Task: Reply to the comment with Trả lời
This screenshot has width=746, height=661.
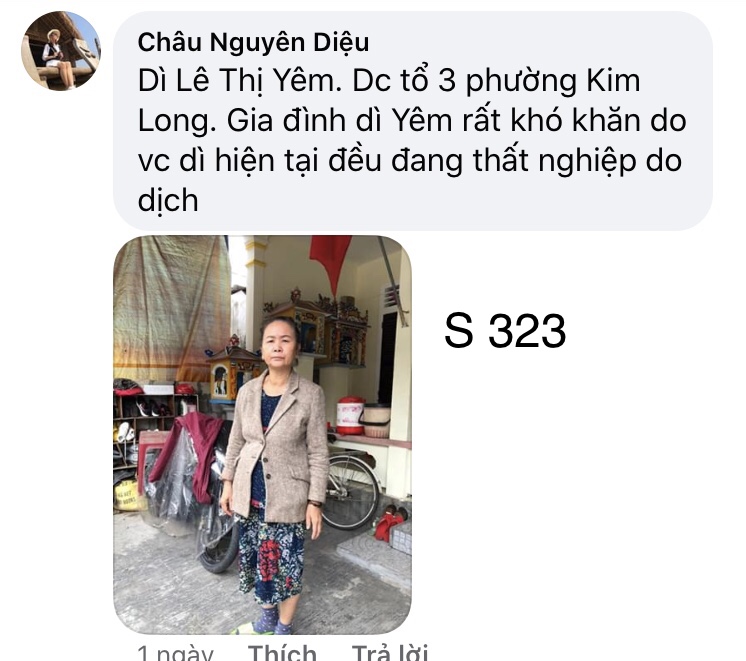Action: tap(389, 653)
